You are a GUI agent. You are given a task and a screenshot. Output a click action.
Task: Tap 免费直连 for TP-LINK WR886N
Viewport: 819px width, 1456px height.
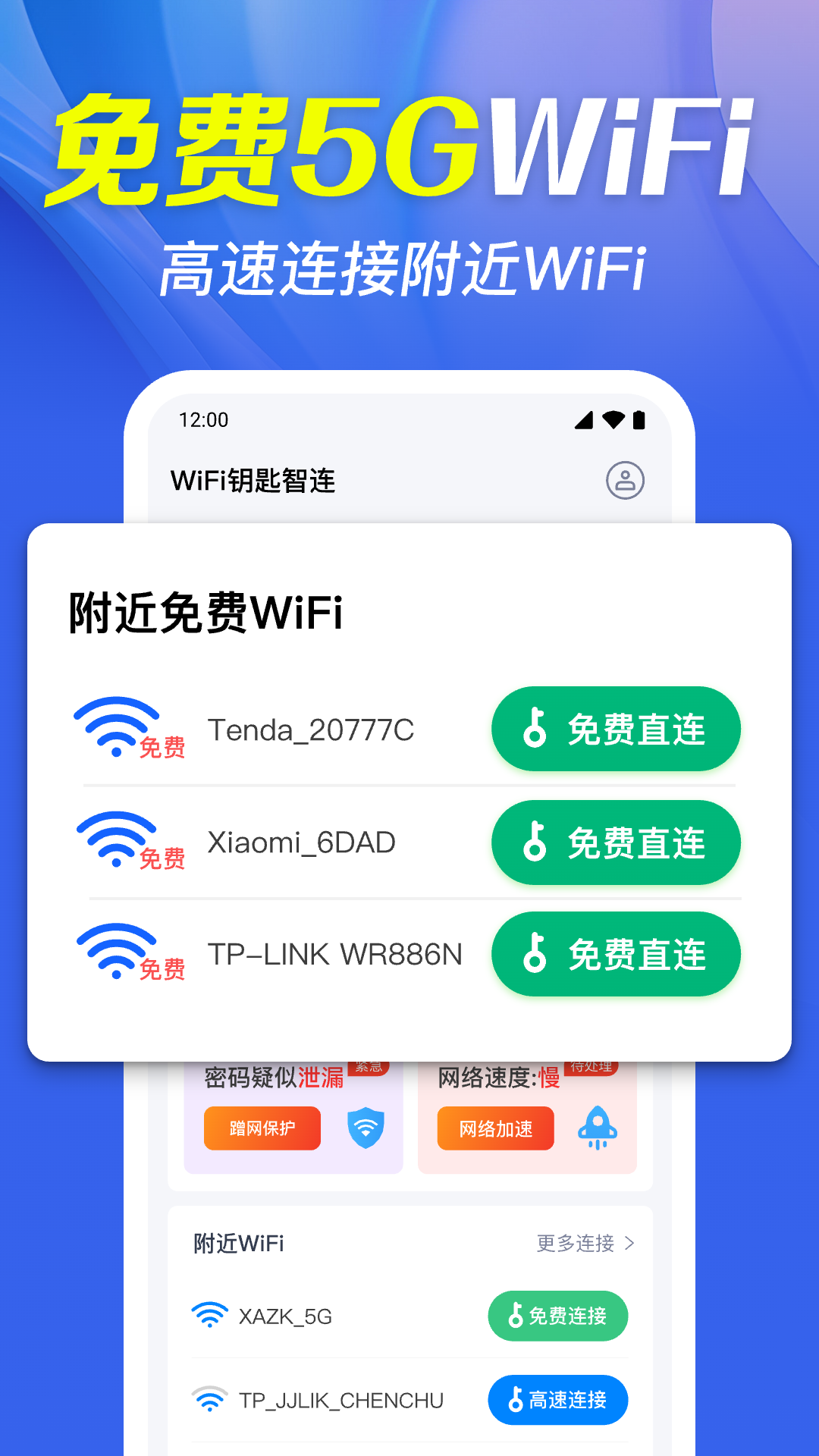coord(616,955)
